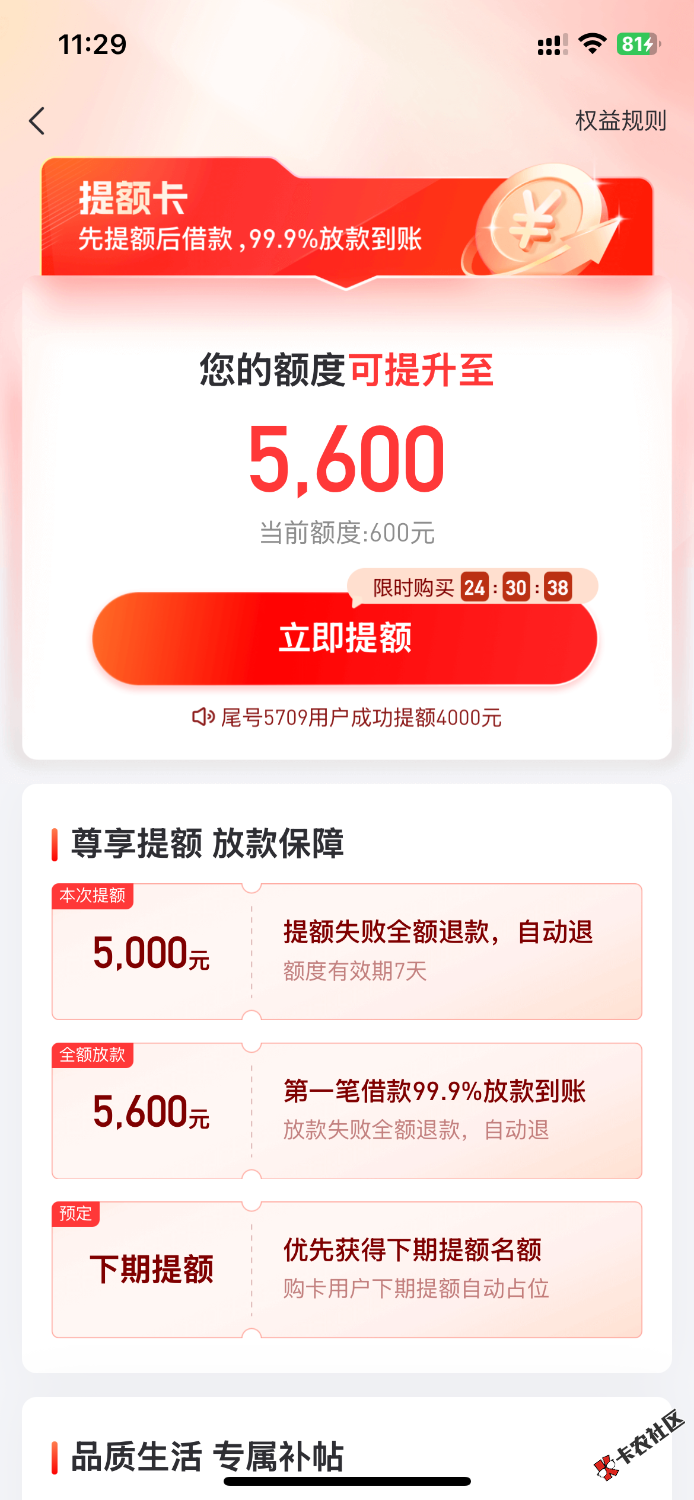Go back using the top-left arrow
694x1500 pixels.
click(x=37, y=121)
